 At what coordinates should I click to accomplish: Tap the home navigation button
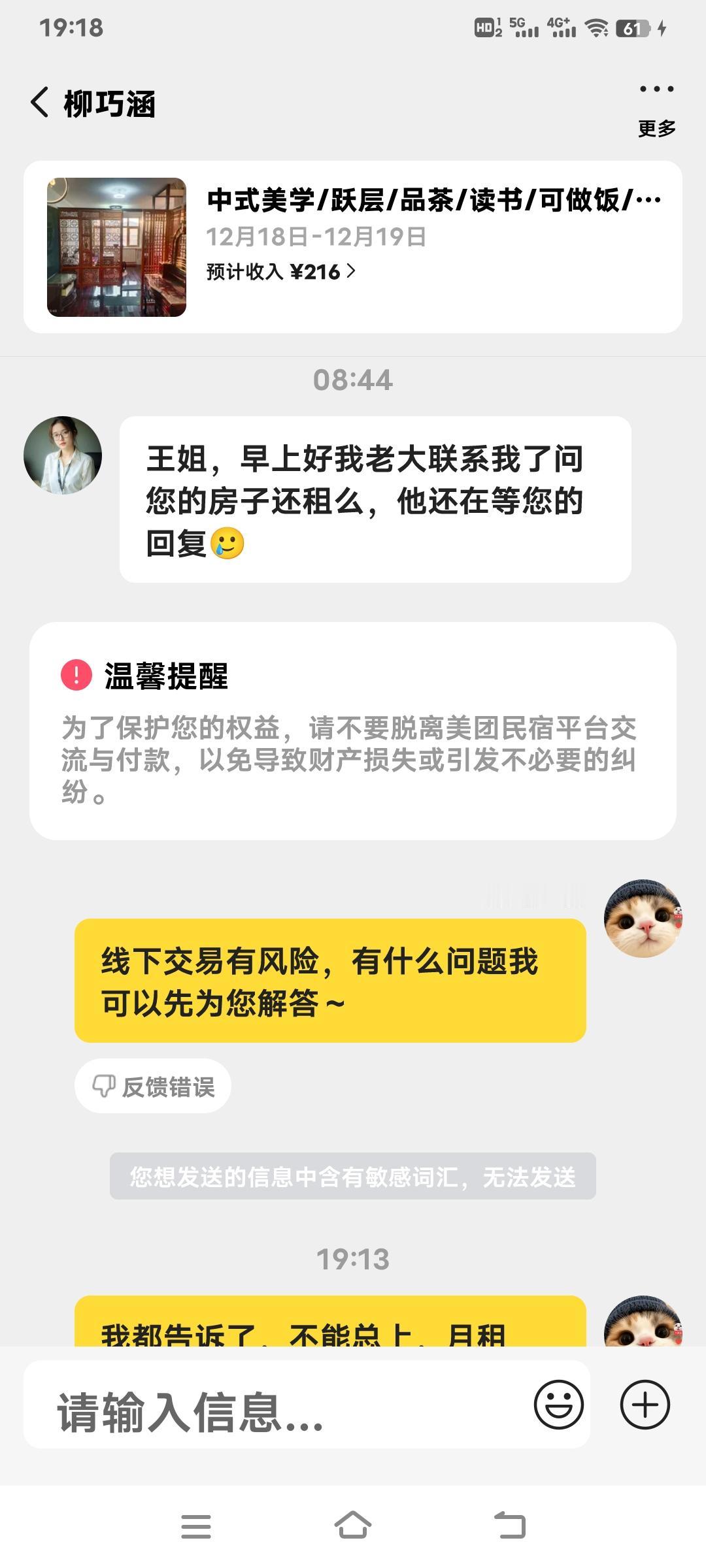(x=353, y=1526)
